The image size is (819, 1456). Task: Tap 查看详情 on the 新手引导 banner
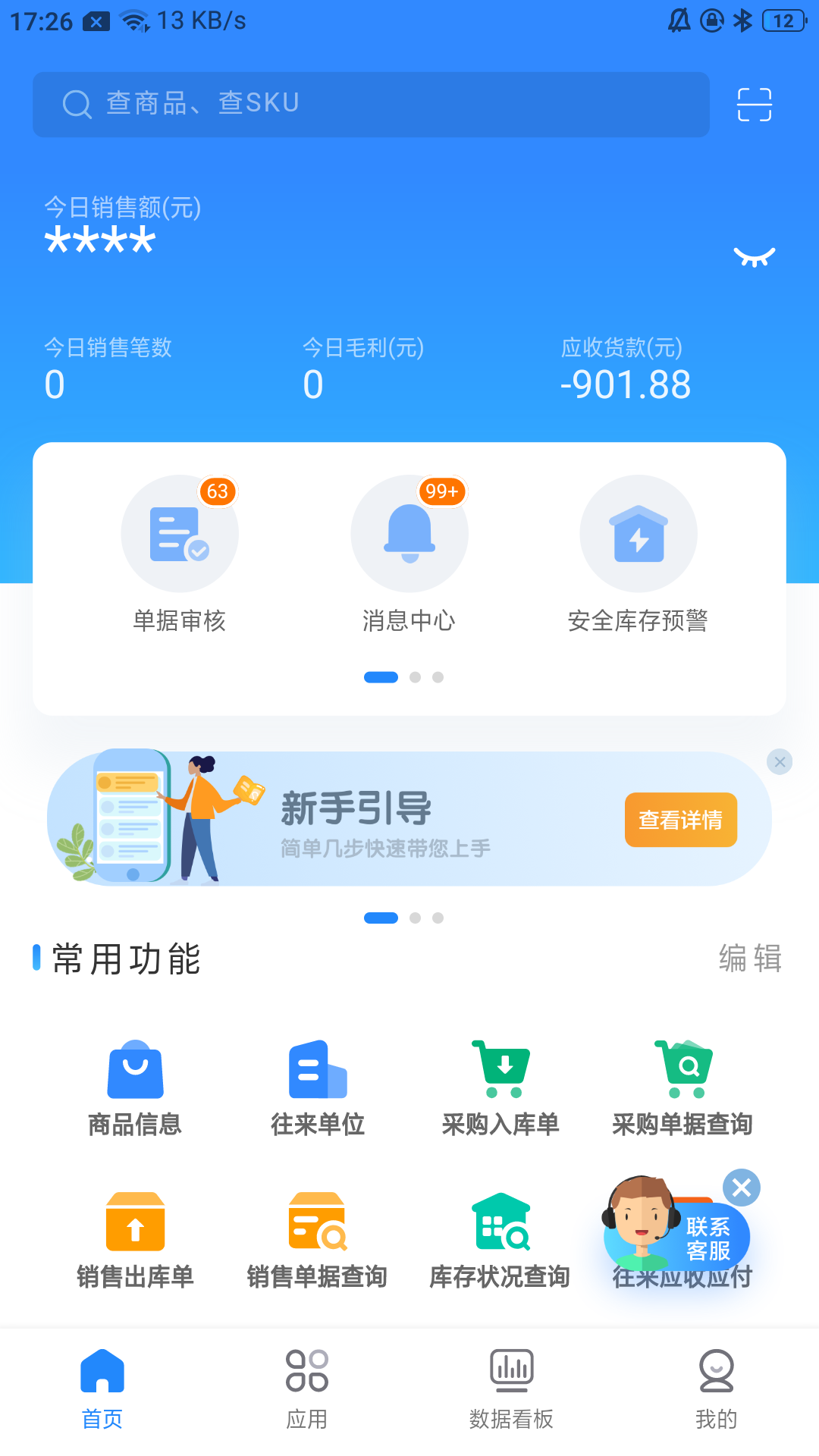click(x=680, y=820)
